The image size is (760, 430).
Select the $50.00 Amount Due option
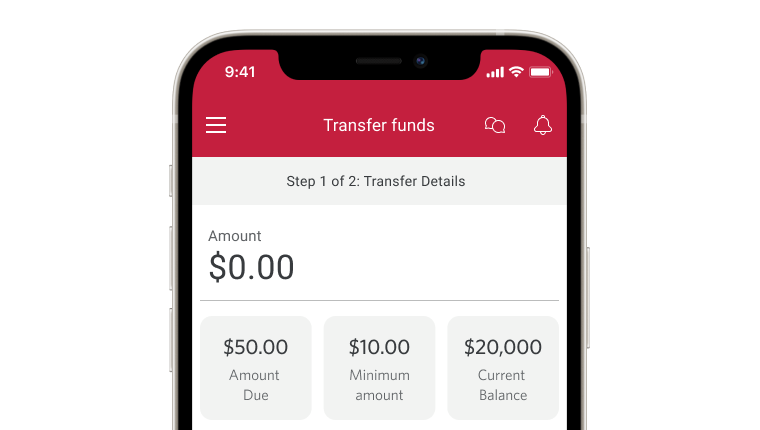click(x=255, y=367)
